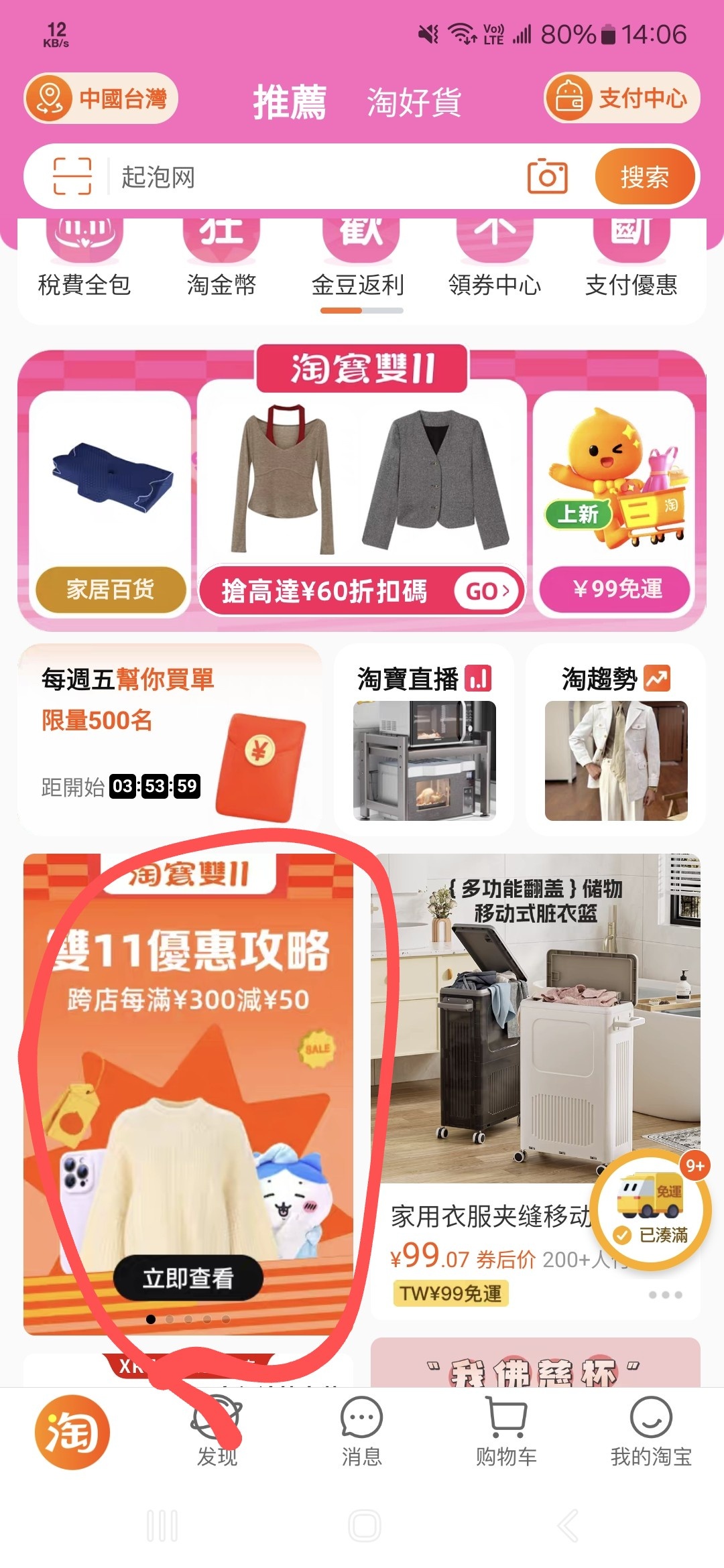
Task: Open 支付中心 payment center
Action: pos(621,98)
